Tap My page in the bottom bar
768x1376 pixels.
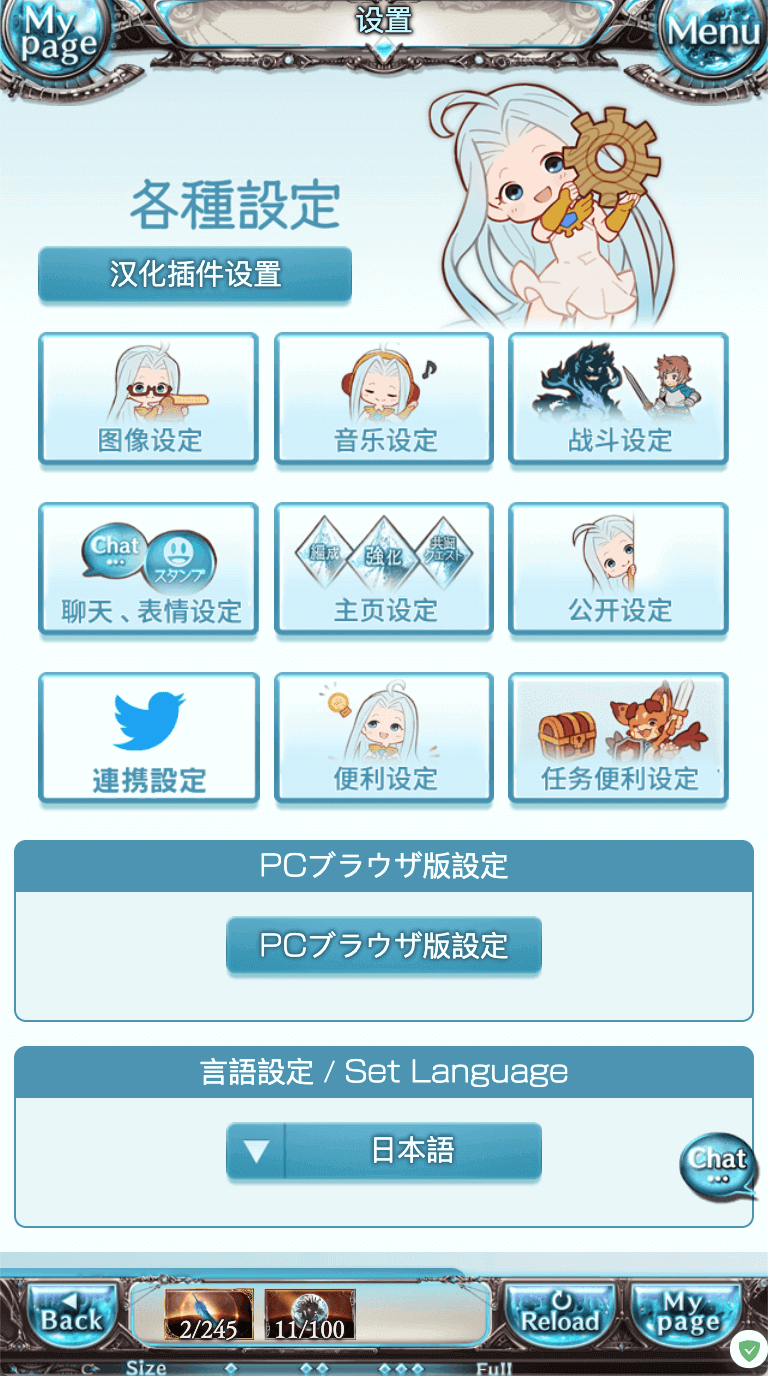[x=686, y=1315]
